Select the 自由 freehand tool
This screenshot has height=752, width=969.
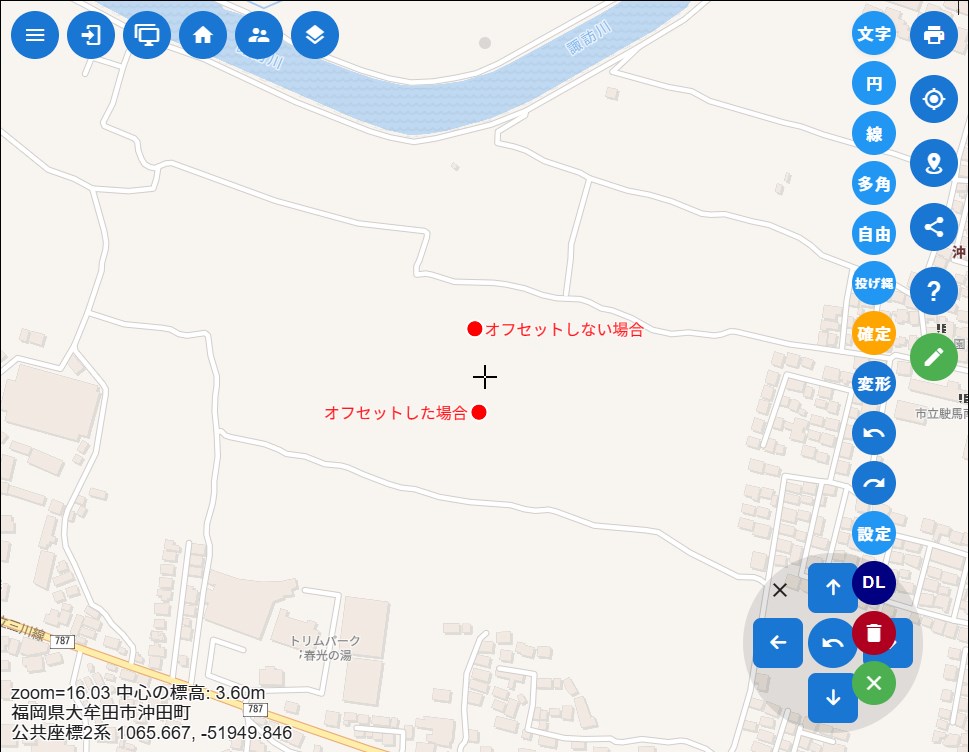click(x=874, y=234)
